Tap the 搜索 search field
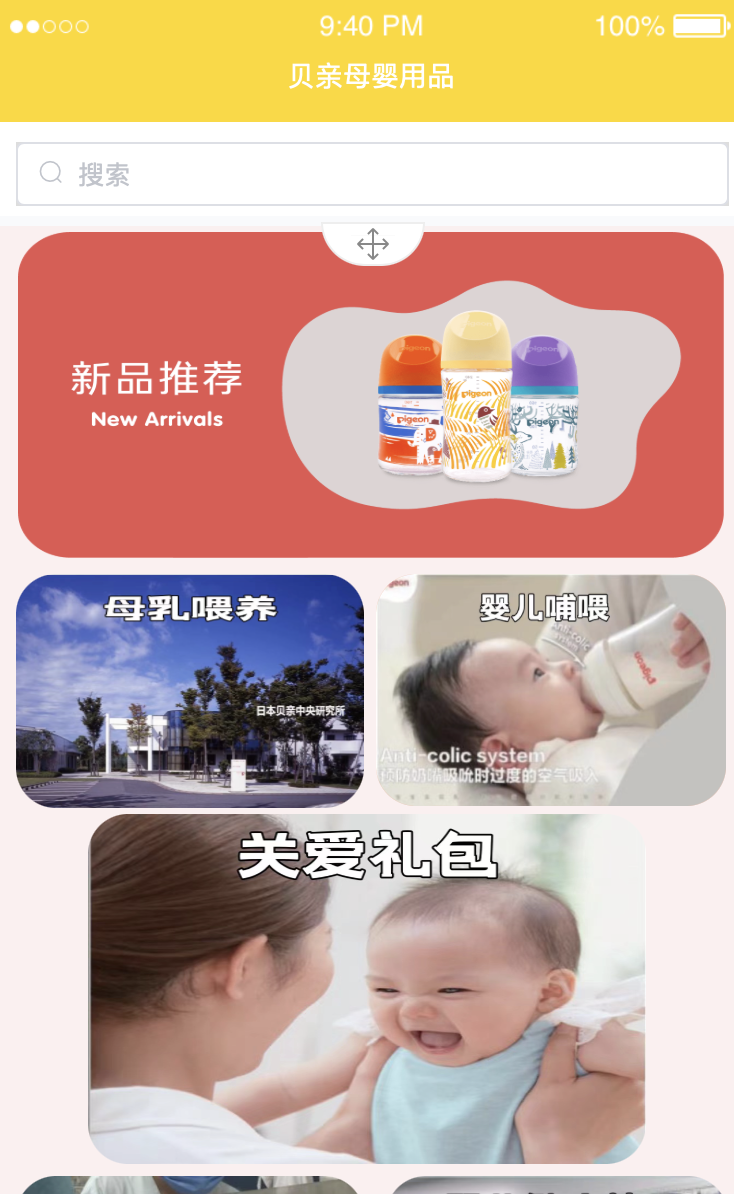 click(372, 174)
